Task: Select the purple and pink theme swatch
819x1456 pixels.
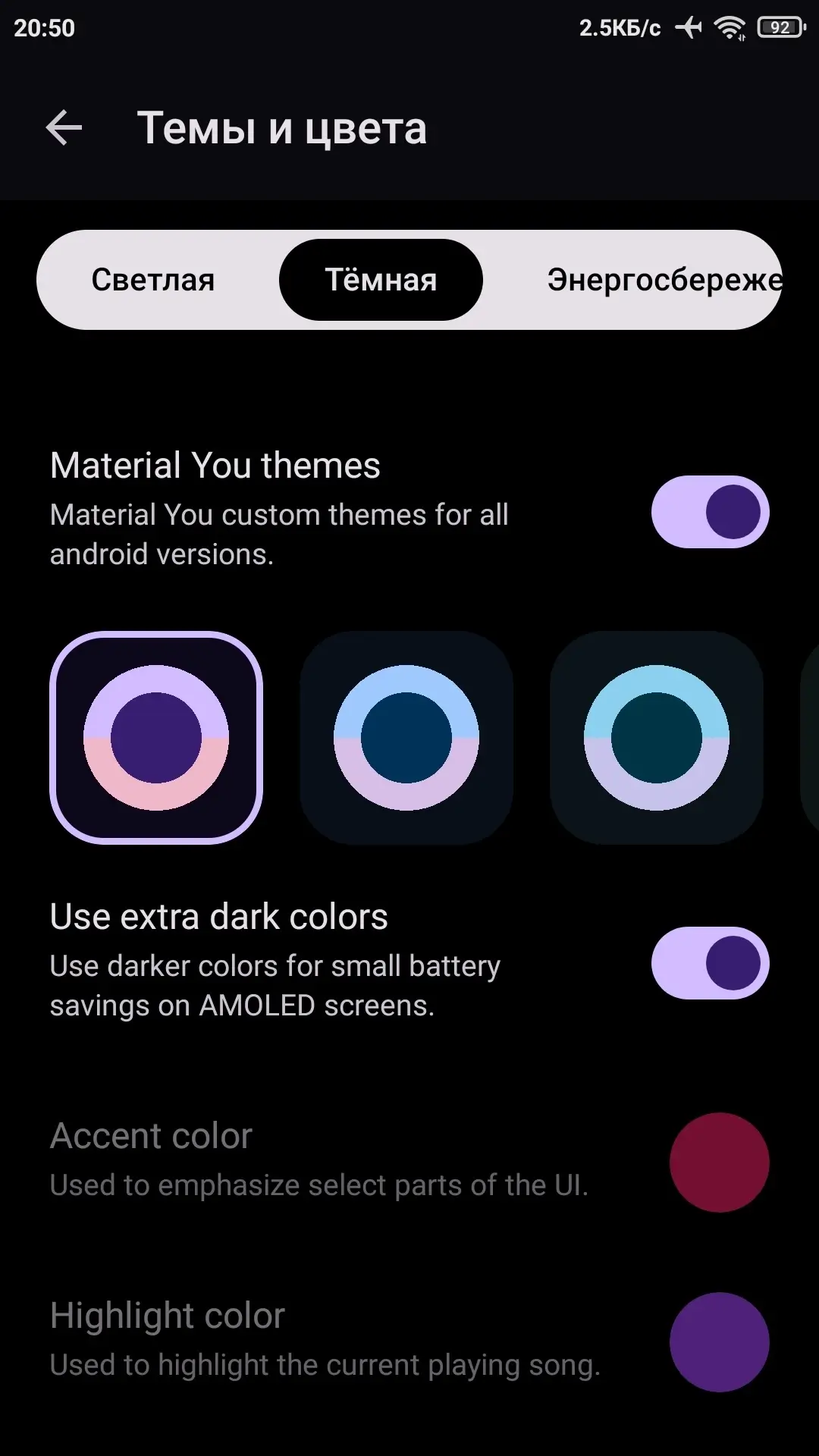Action: (156, 738)
